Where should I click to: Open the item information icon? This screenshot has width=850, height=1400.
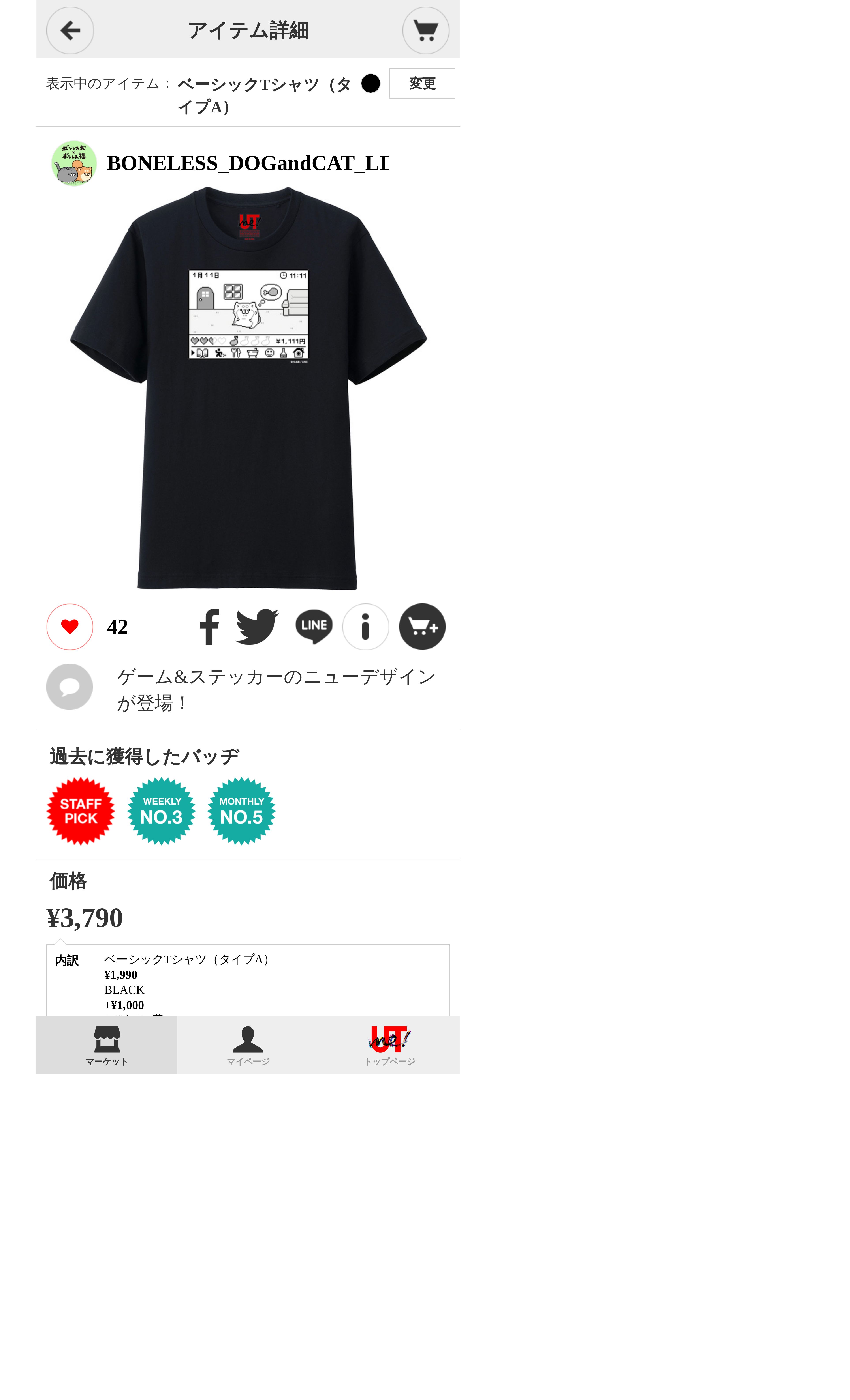[366, 627]
